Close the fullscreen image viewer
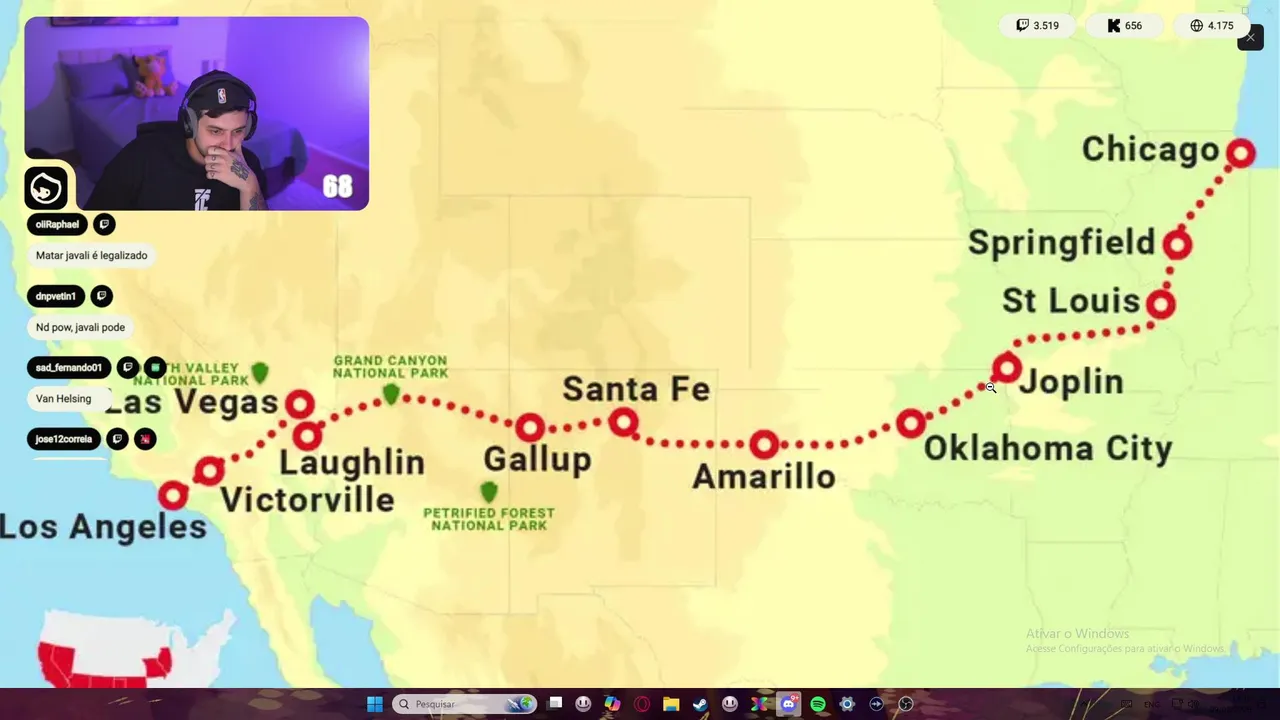Image resolution: width=1280 pixels, height=720 pixels. tap(1250, 37)
